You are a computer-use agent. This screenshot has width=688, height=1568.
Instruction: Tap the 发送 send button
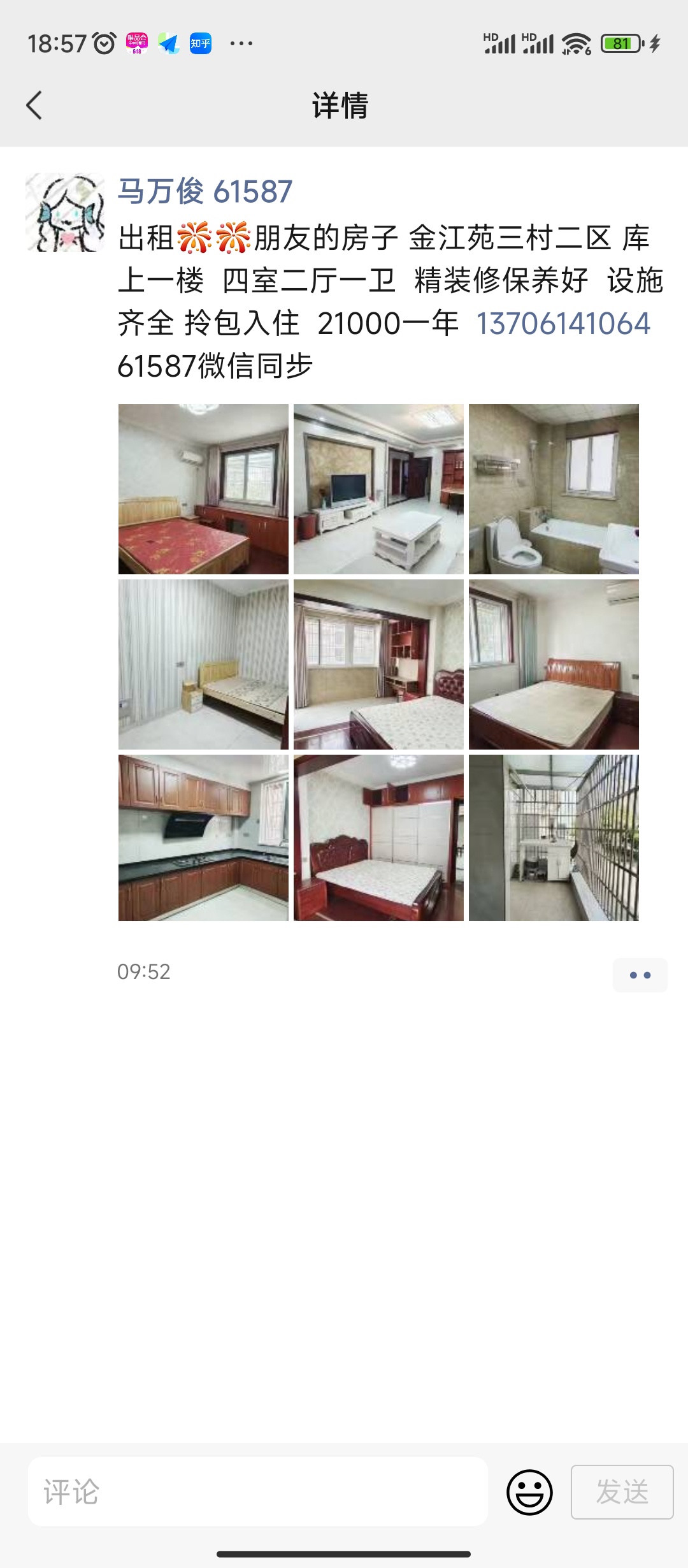622,1492
